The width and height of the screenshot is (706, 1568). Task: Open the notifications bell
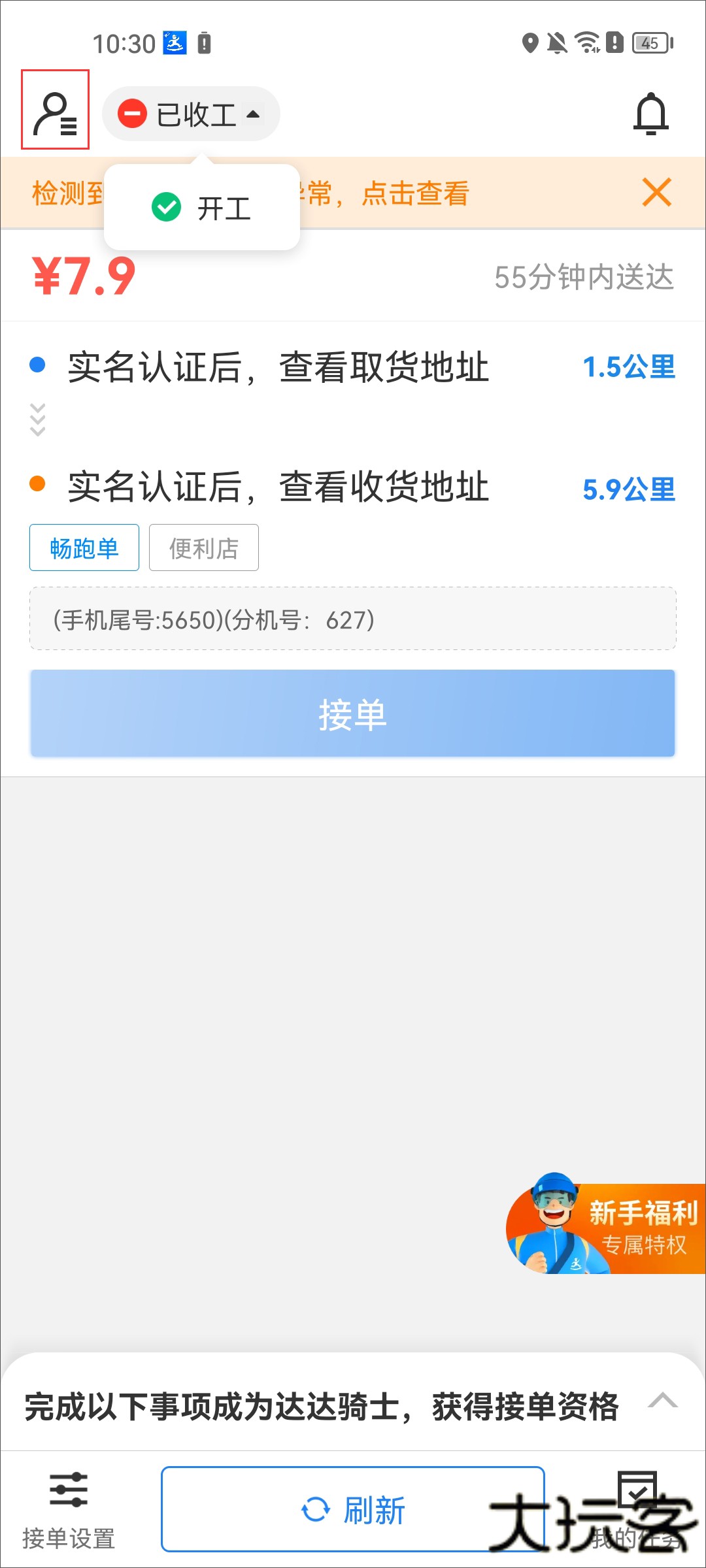650,114
